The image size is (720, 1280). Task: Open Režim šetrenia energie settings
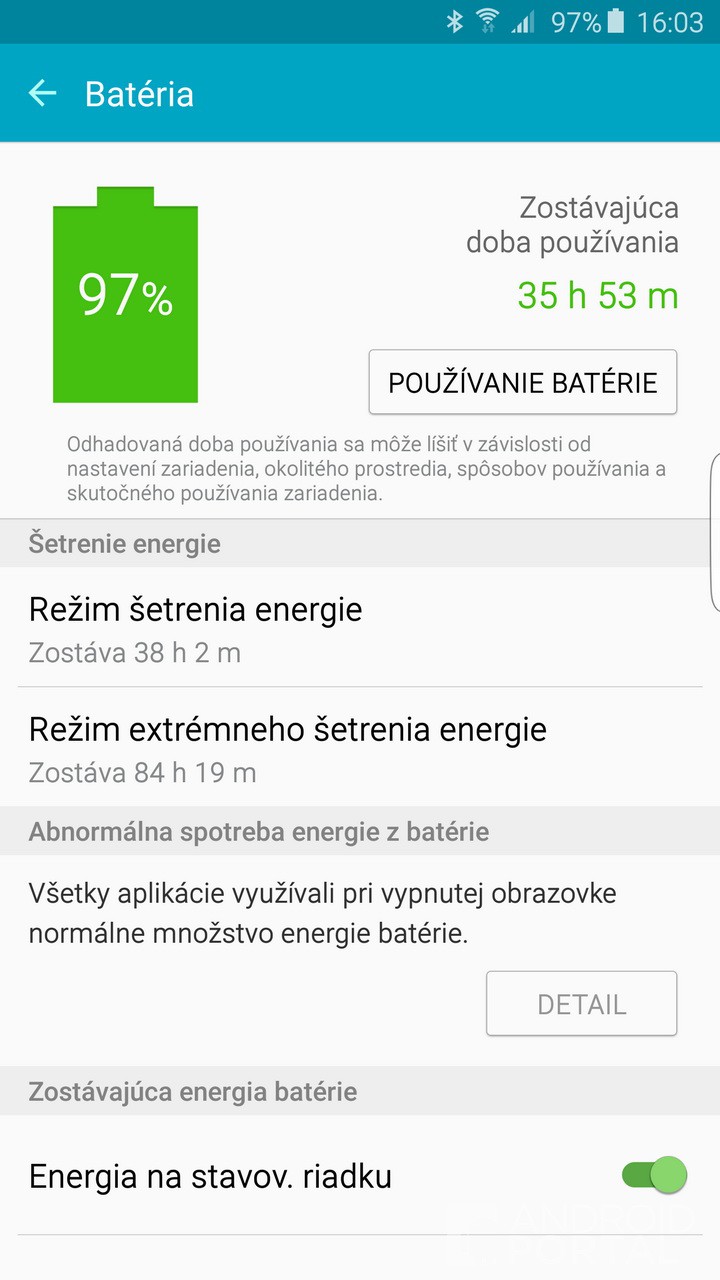[360, 628]
